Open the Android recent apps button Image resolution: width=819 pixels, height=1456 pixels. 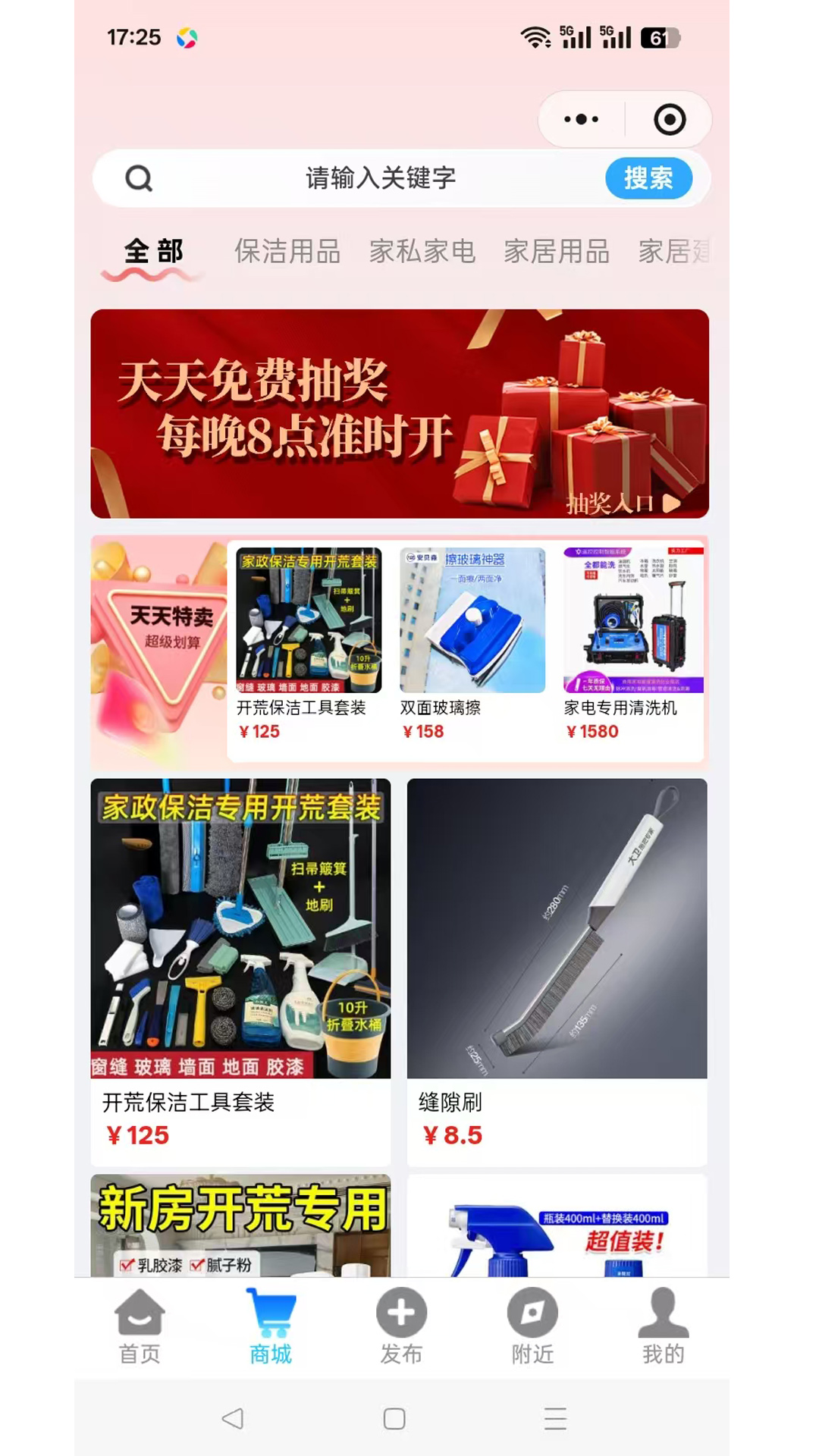coord(555,1417)
